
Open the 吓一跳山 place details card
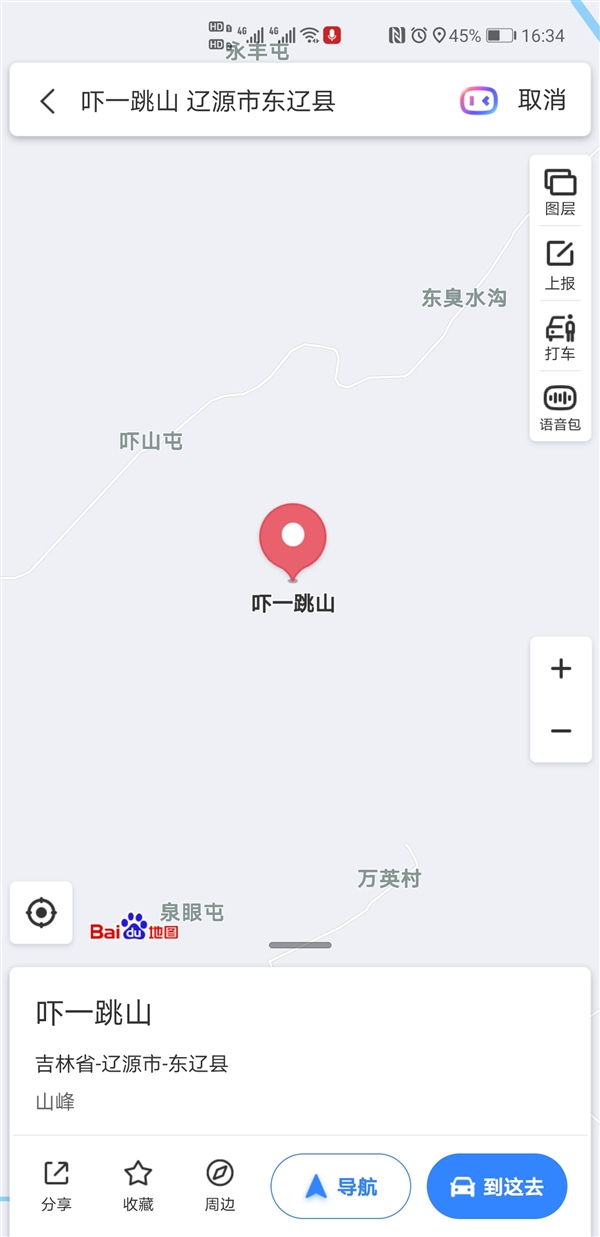click(x=300, y=1050)
